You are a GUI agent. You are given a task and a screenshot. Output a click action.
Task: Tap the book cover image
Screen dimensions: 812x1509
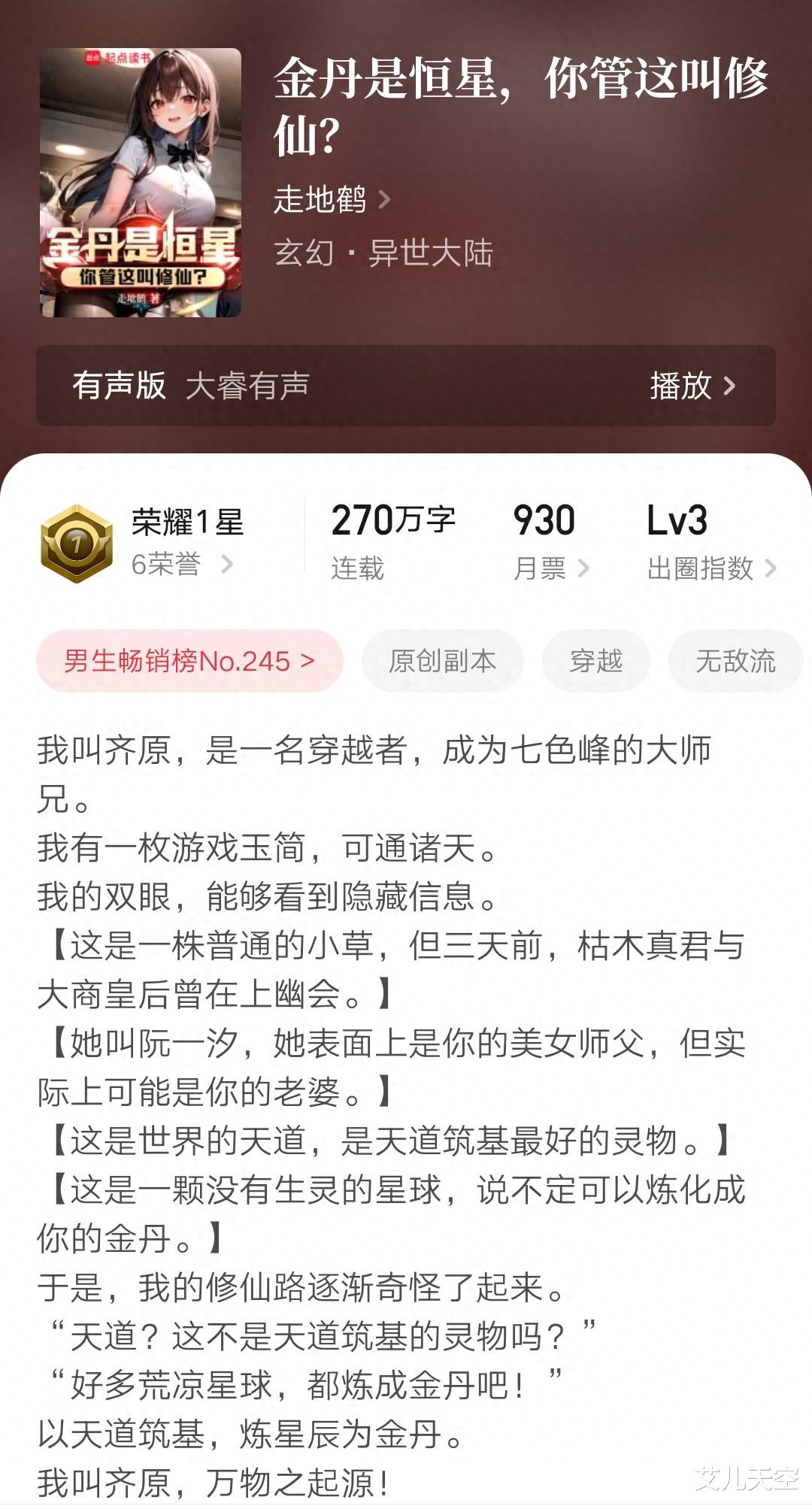click(141, 183)
